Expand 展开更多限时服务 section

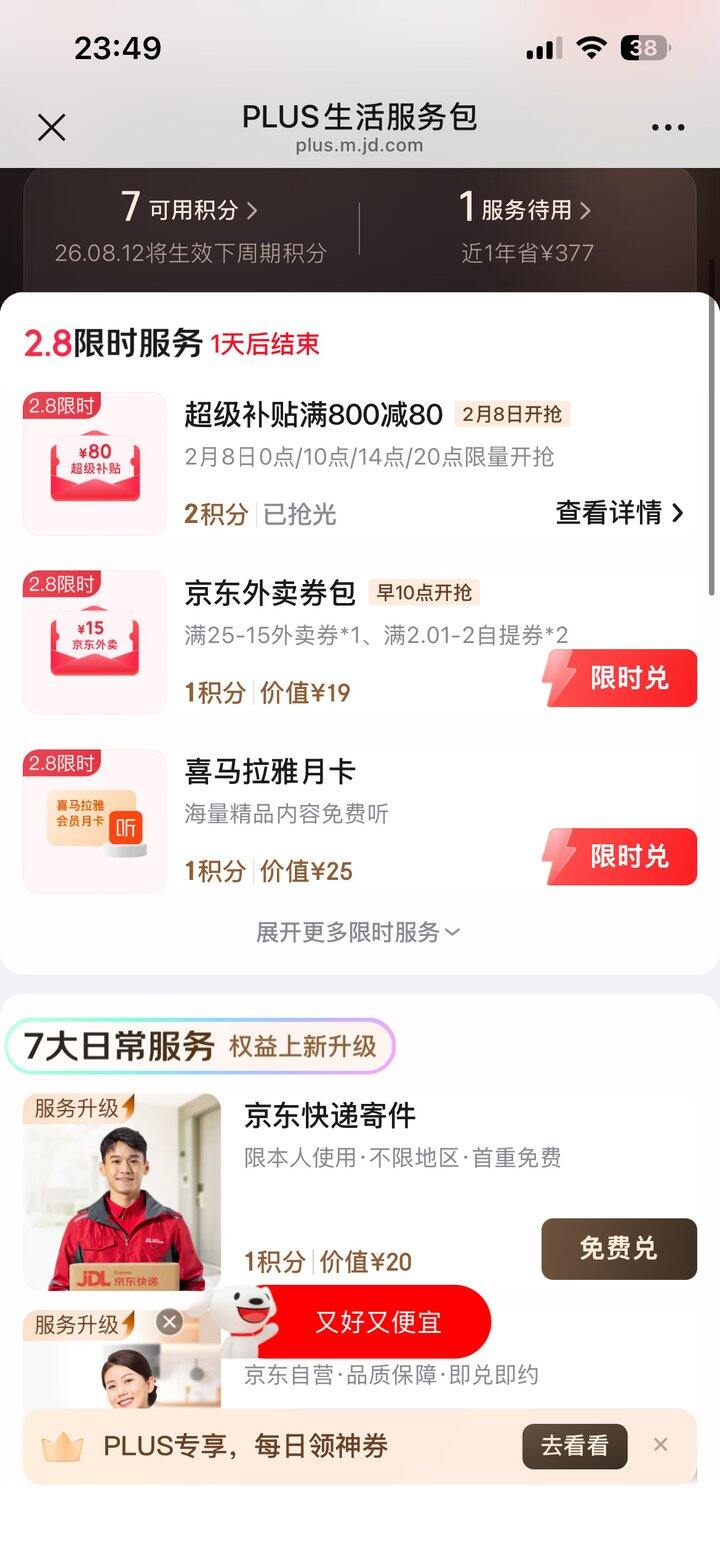(x=360, y=931)
